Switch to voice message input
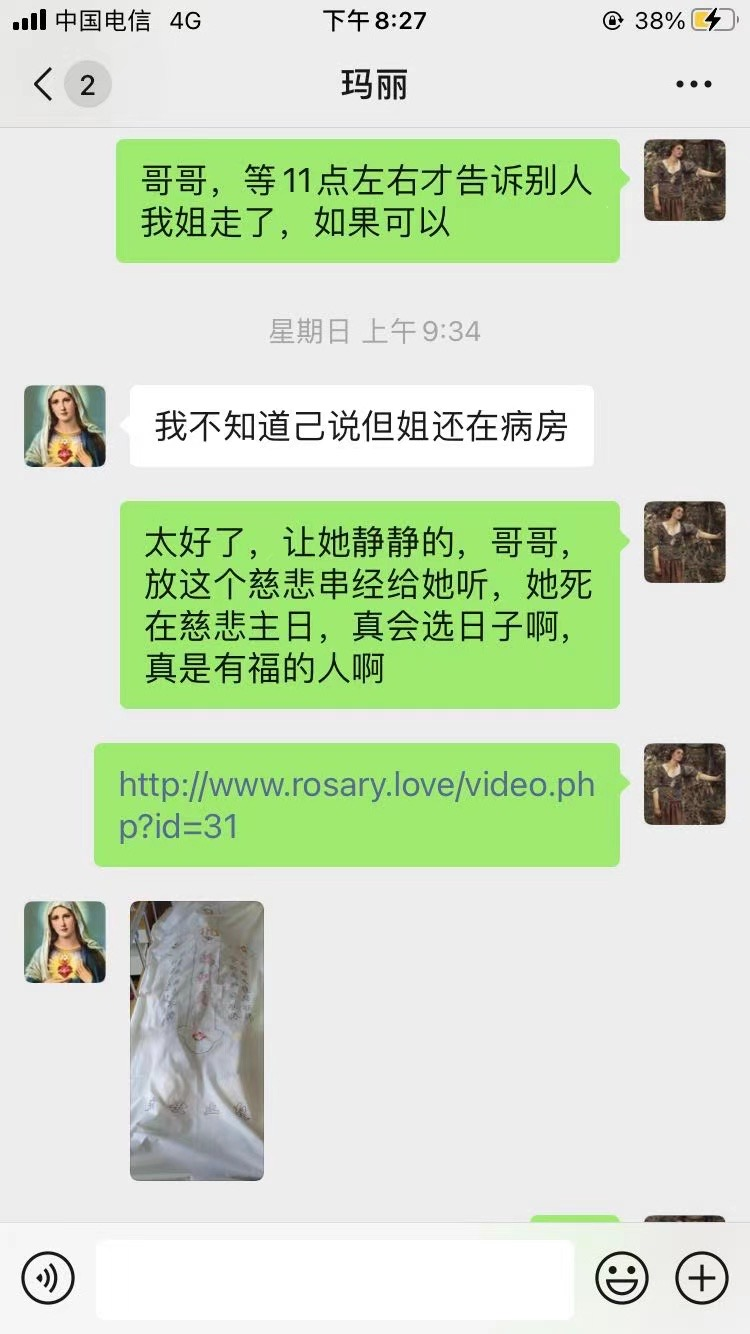 coord(48,1277)
